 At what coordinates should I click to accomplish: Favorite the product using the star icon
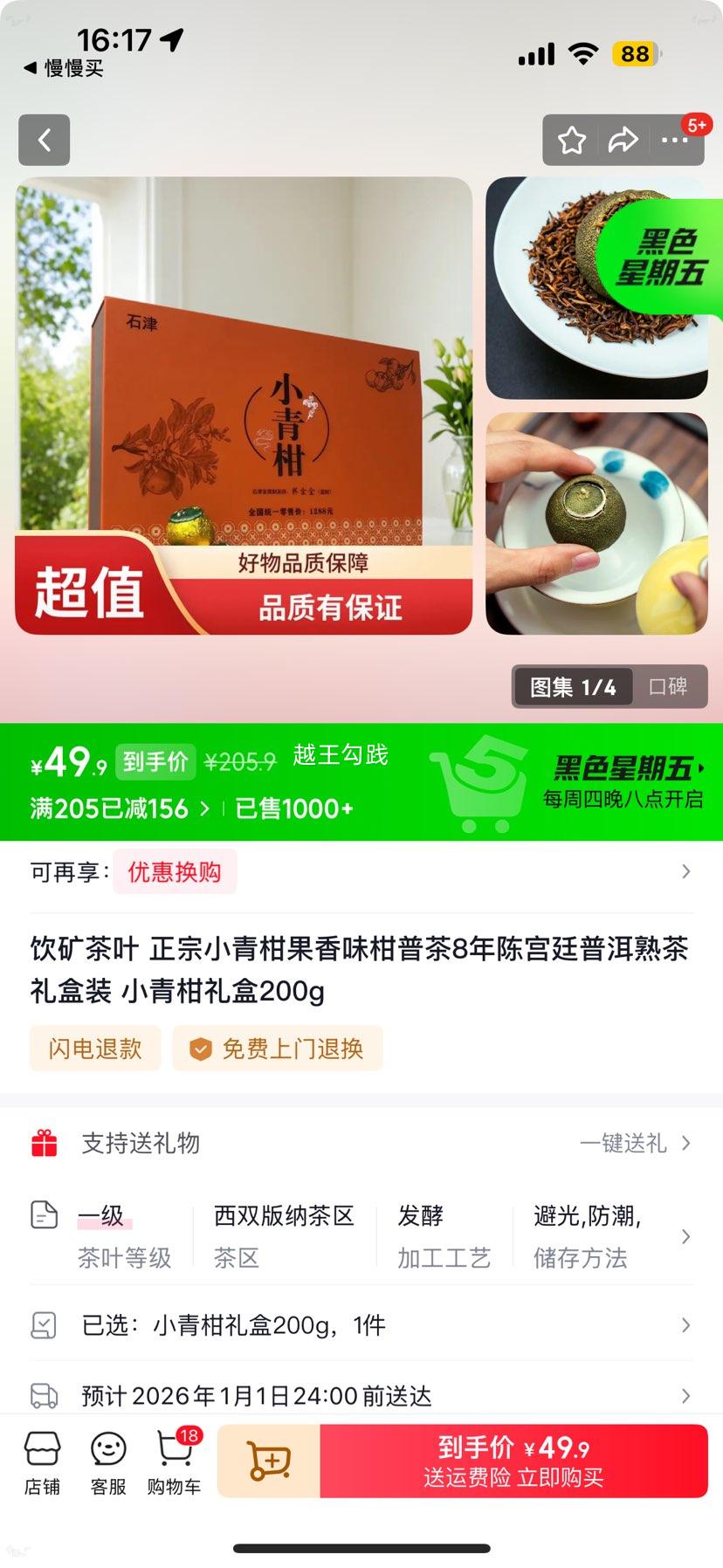572,140
